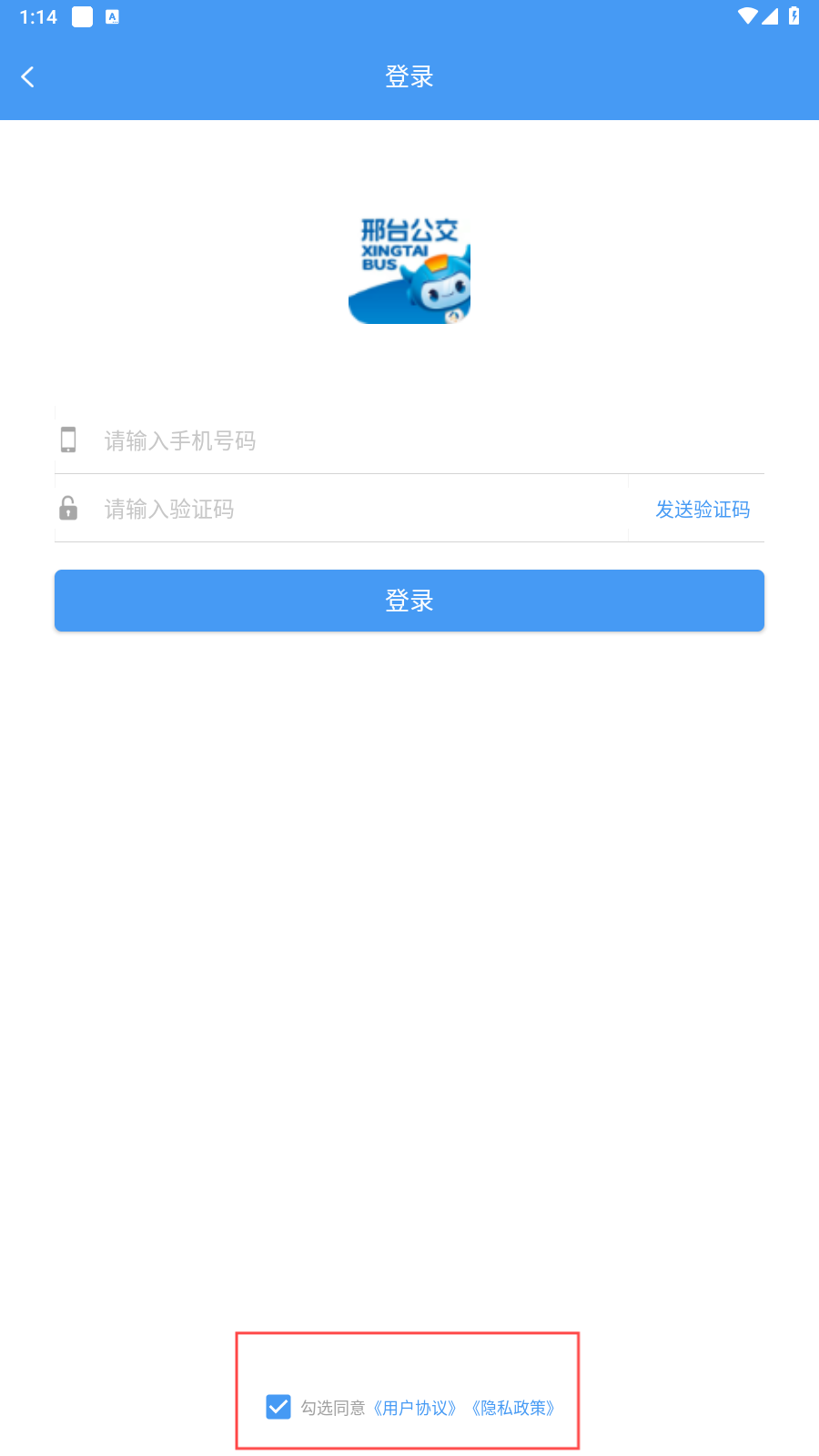The image size is (819, 1456).
Task: Open the 《用户协议》 link
Action: coord(415,1408)
